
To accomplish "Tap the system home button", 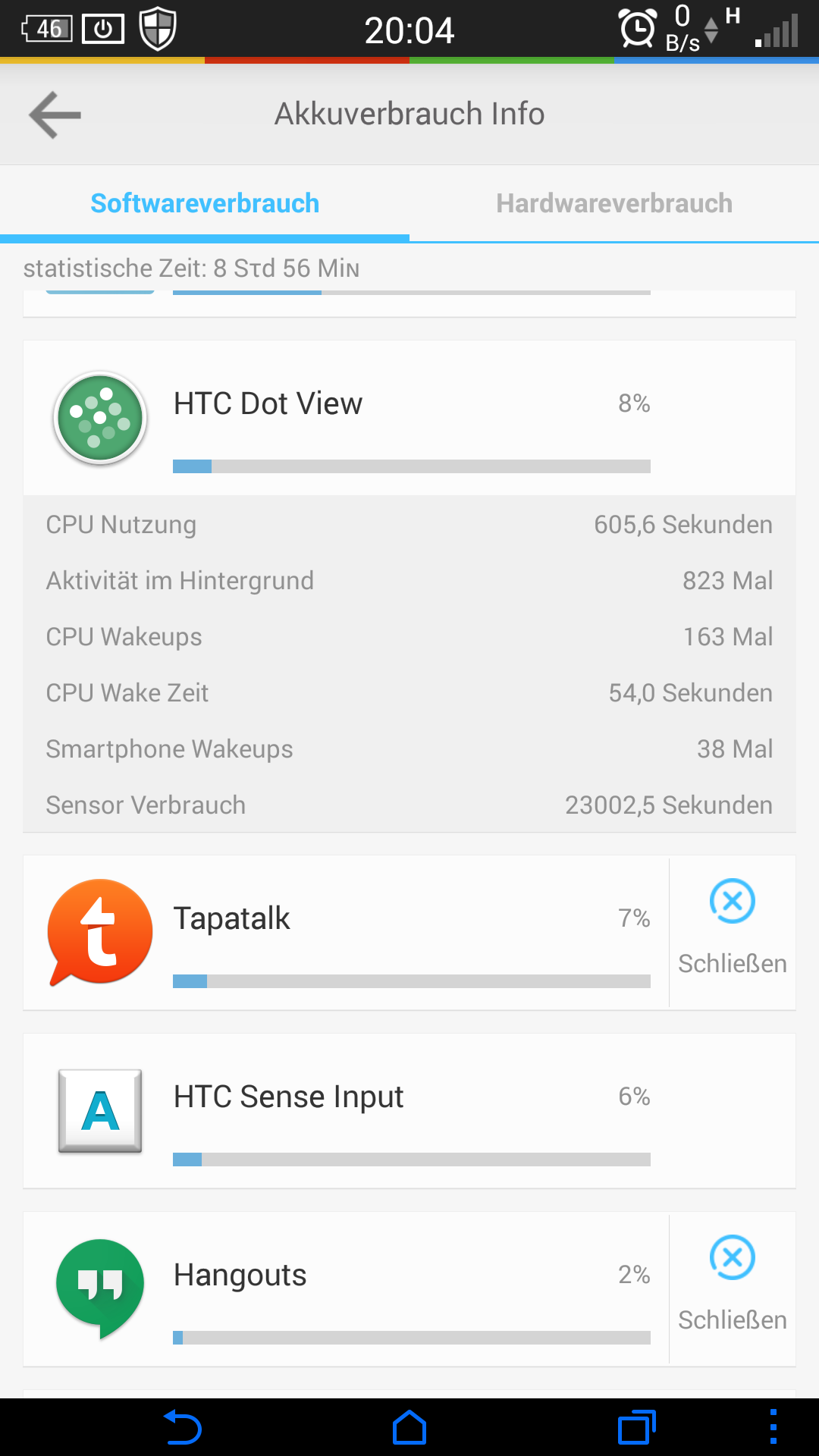I will tap(409, 1427).
